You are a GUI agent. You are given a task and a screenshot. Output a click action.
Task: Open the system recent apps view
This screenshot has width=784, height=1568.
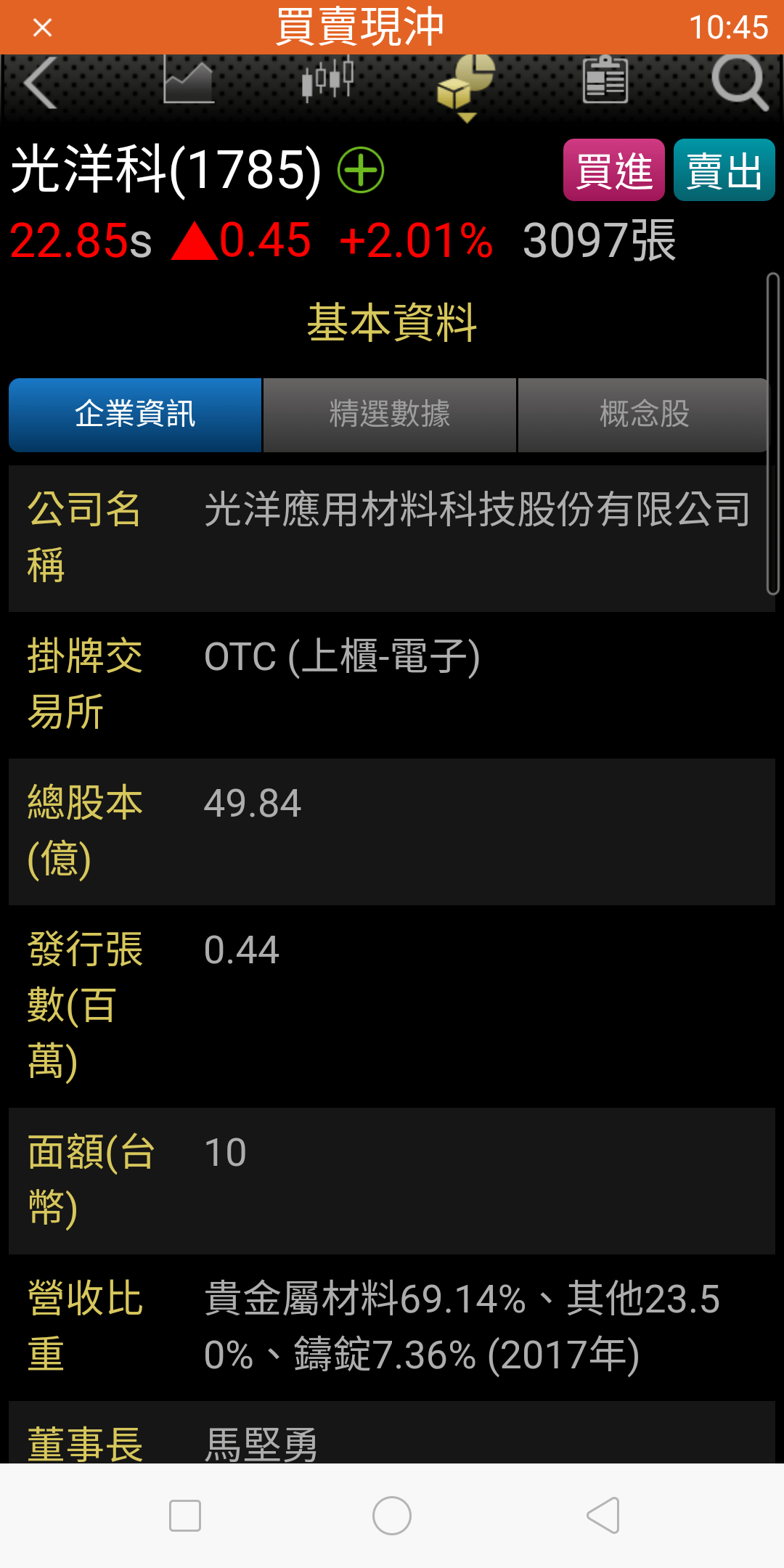(185, 1516)
